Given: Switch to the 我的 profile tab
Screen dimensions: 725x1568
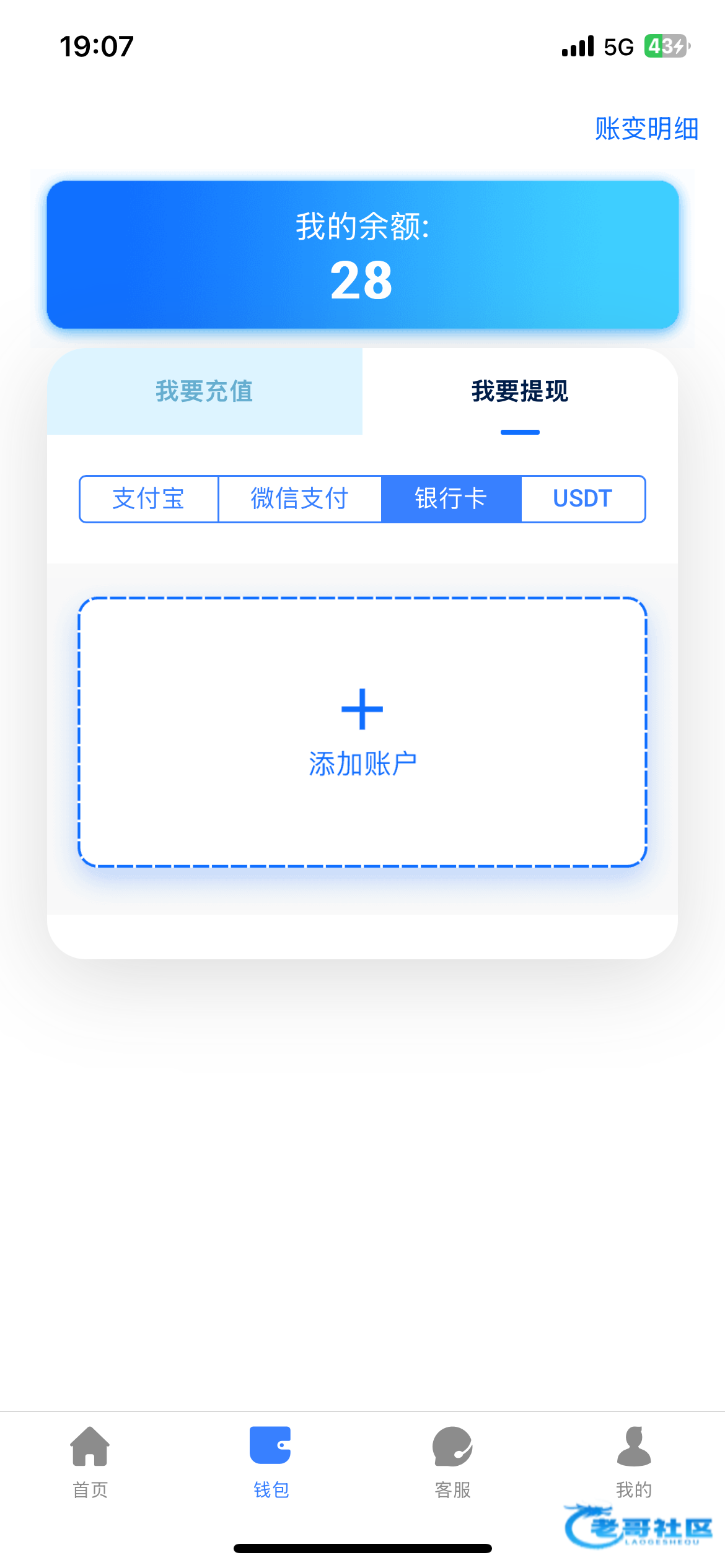Looking at the screenshot, I should tap(633, 1461).
